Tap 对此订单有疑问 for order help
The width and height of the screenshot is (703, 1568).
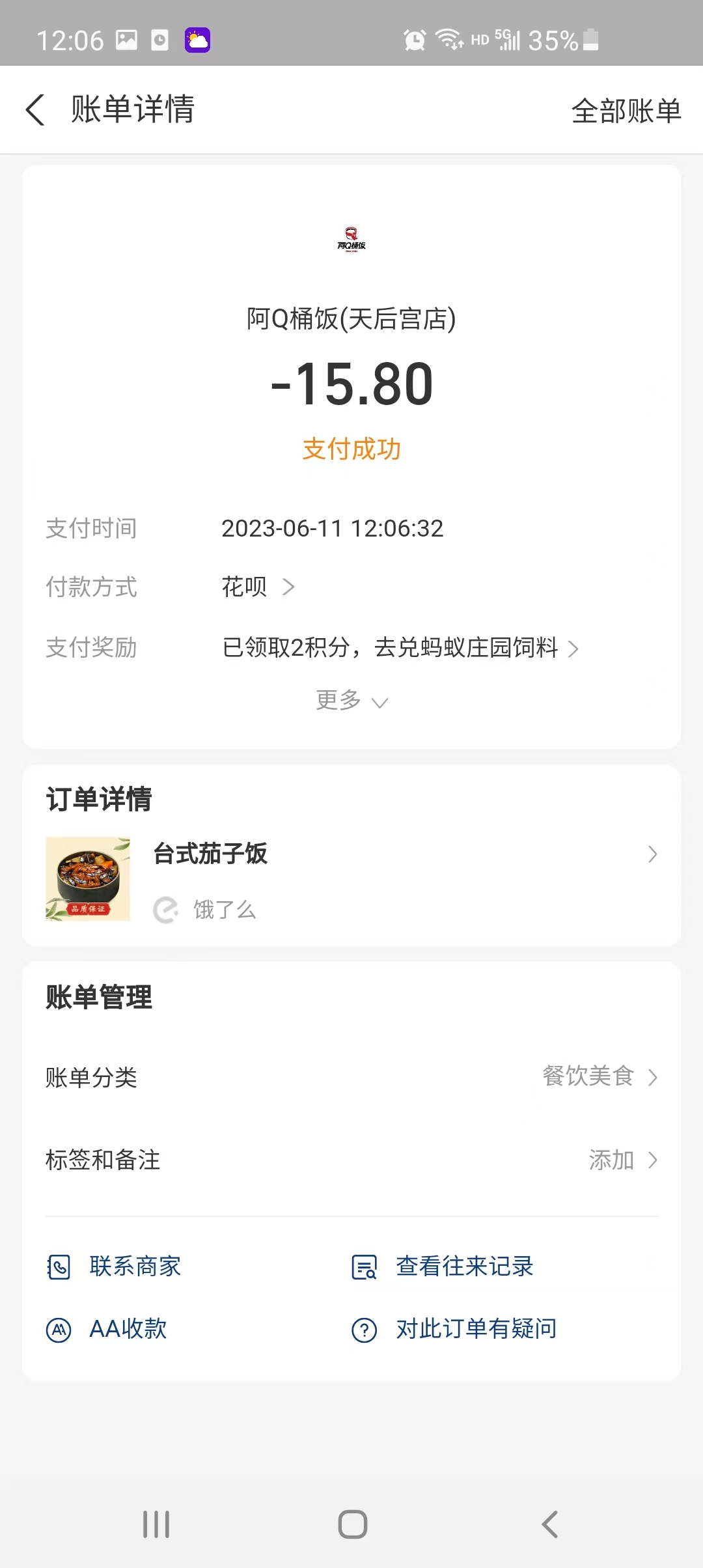tap(454, 1329)
